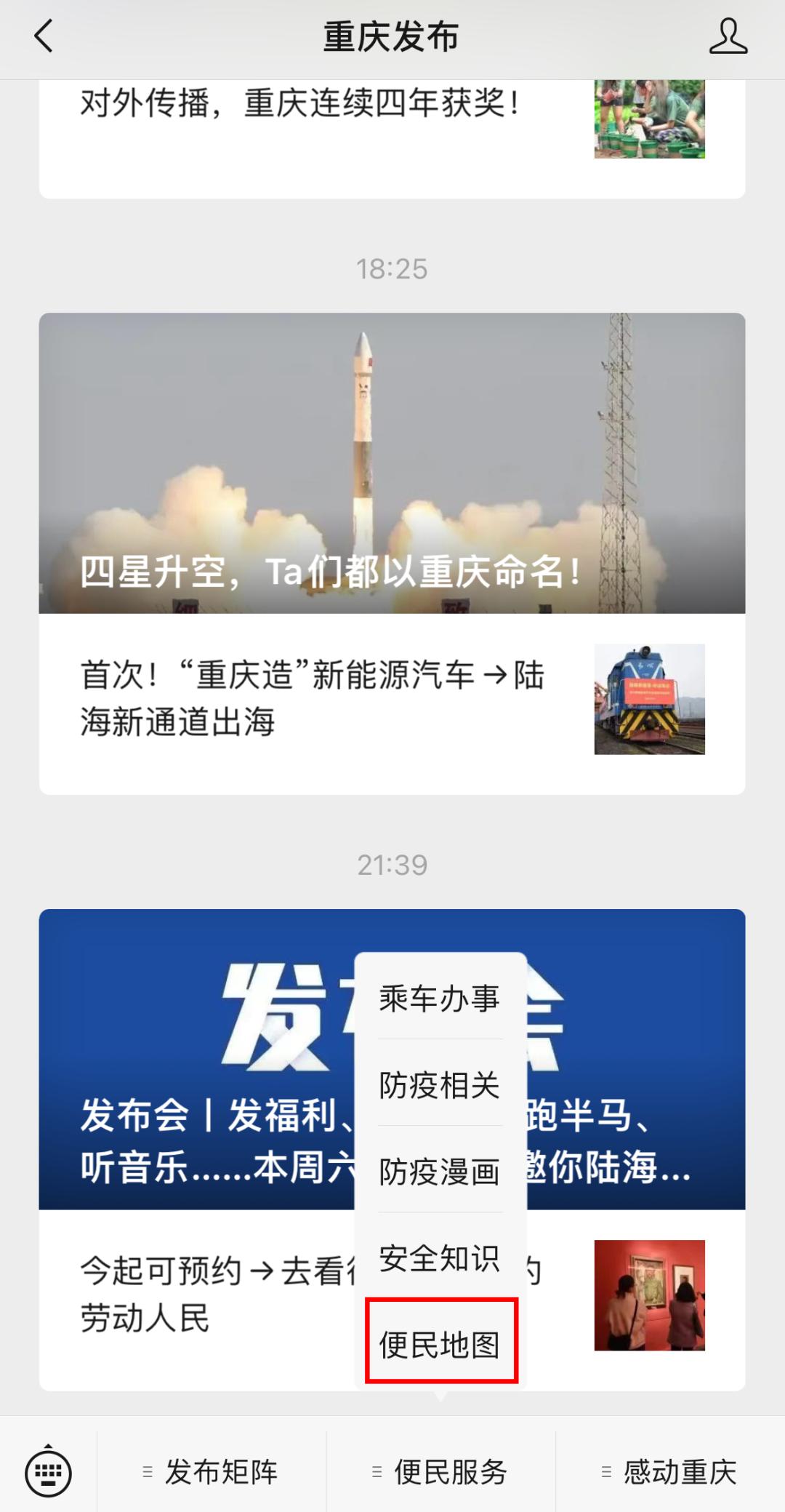
Task: Tap 便民地图 menu item
Action: pyautogui.click(x=440, y=1345)
